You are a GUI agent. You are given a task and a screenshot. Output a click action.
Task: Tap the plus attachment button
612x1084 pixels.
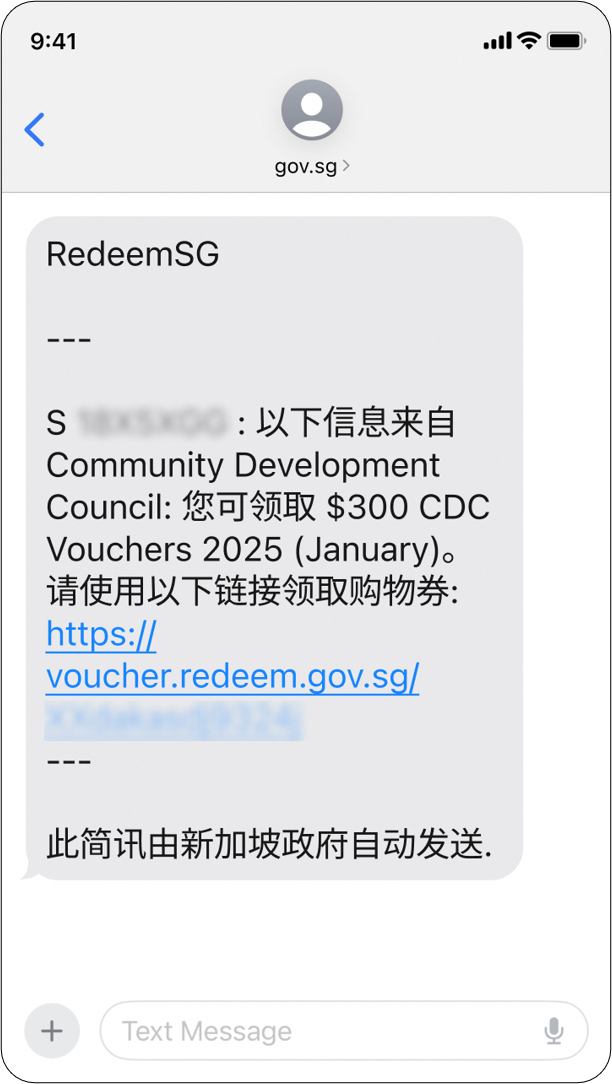(52, 1030)
